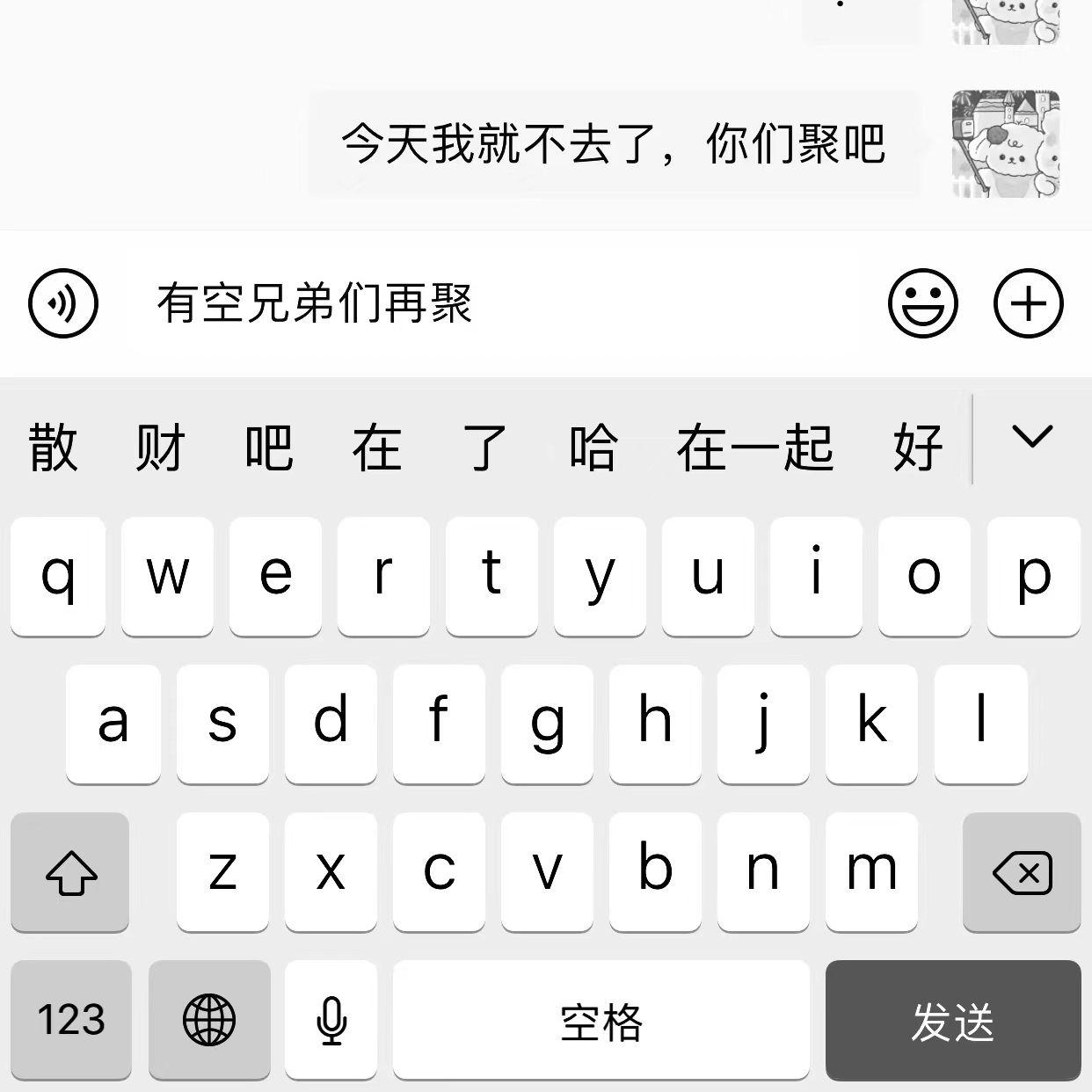Insert a space with 空格
1092x1092 pixels.
coord(601,1020)
